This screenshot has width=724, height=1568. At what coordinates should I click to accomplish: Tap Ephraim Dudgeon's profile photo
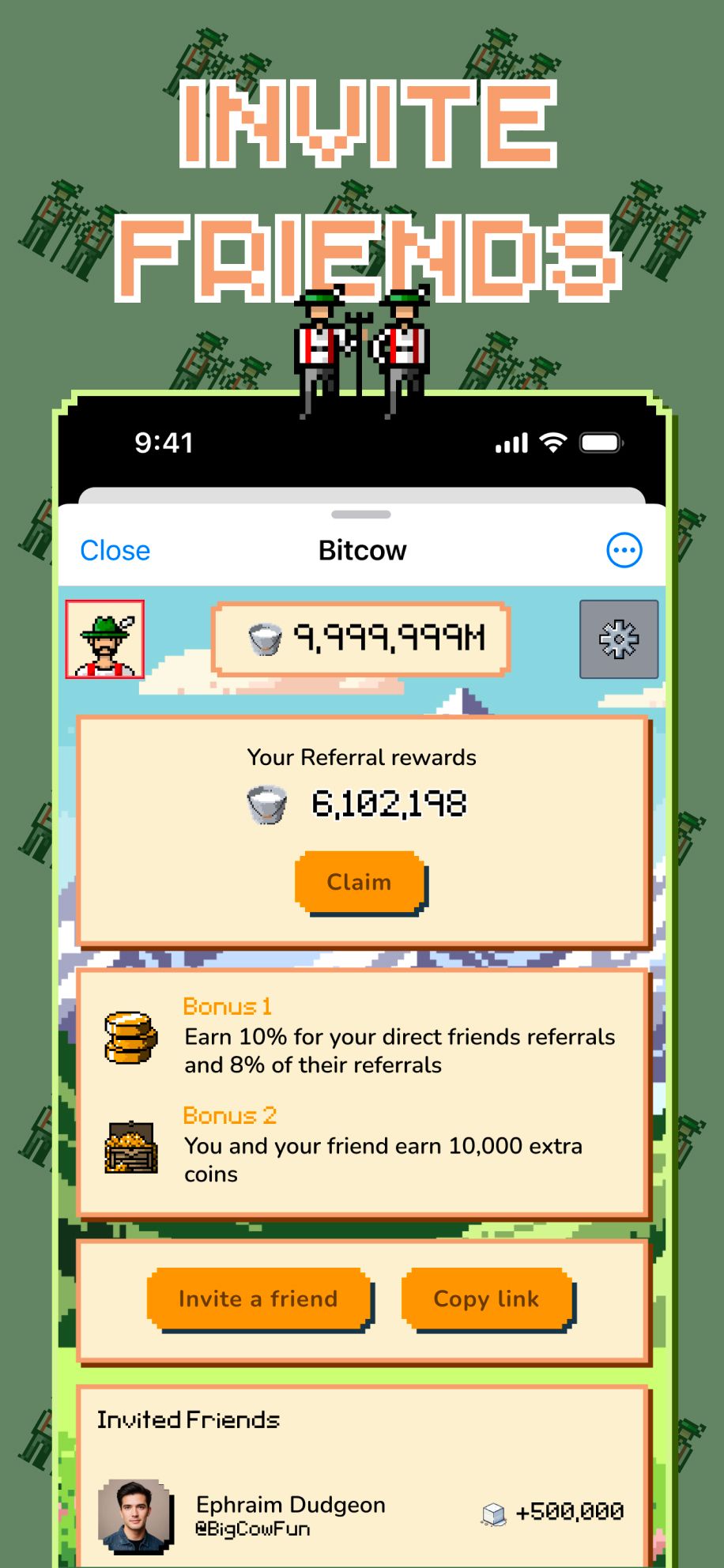click(137, 1513)
